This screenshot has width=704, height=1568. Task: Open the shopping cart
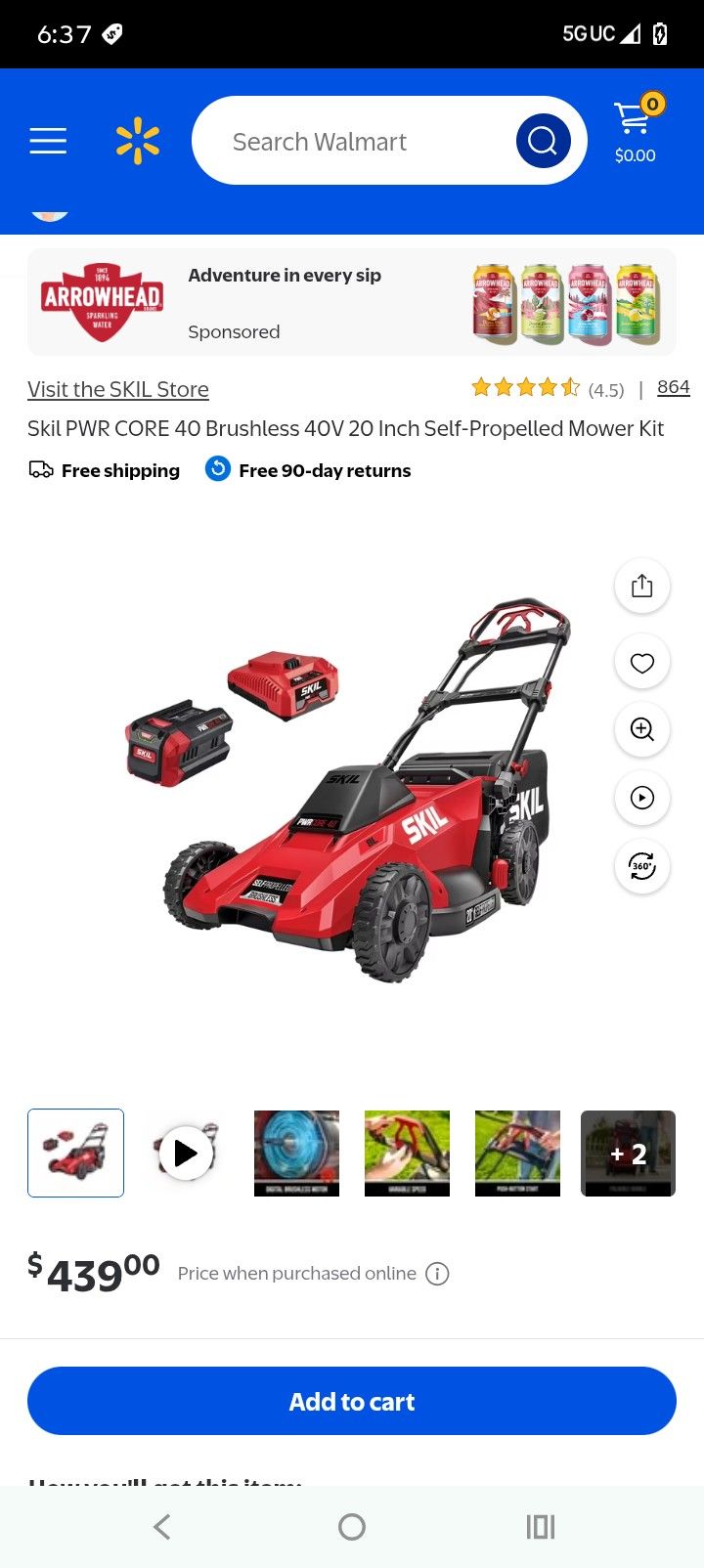(635, 129)
